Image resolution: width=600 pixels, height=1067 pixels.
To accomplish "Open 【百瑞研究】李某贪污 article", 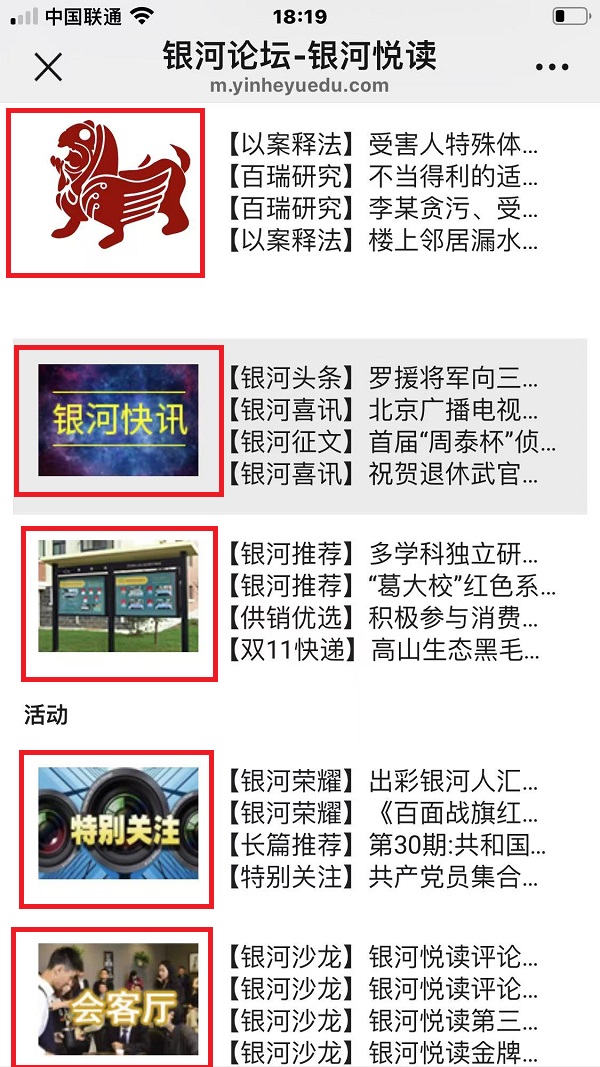I will point(382,208).
